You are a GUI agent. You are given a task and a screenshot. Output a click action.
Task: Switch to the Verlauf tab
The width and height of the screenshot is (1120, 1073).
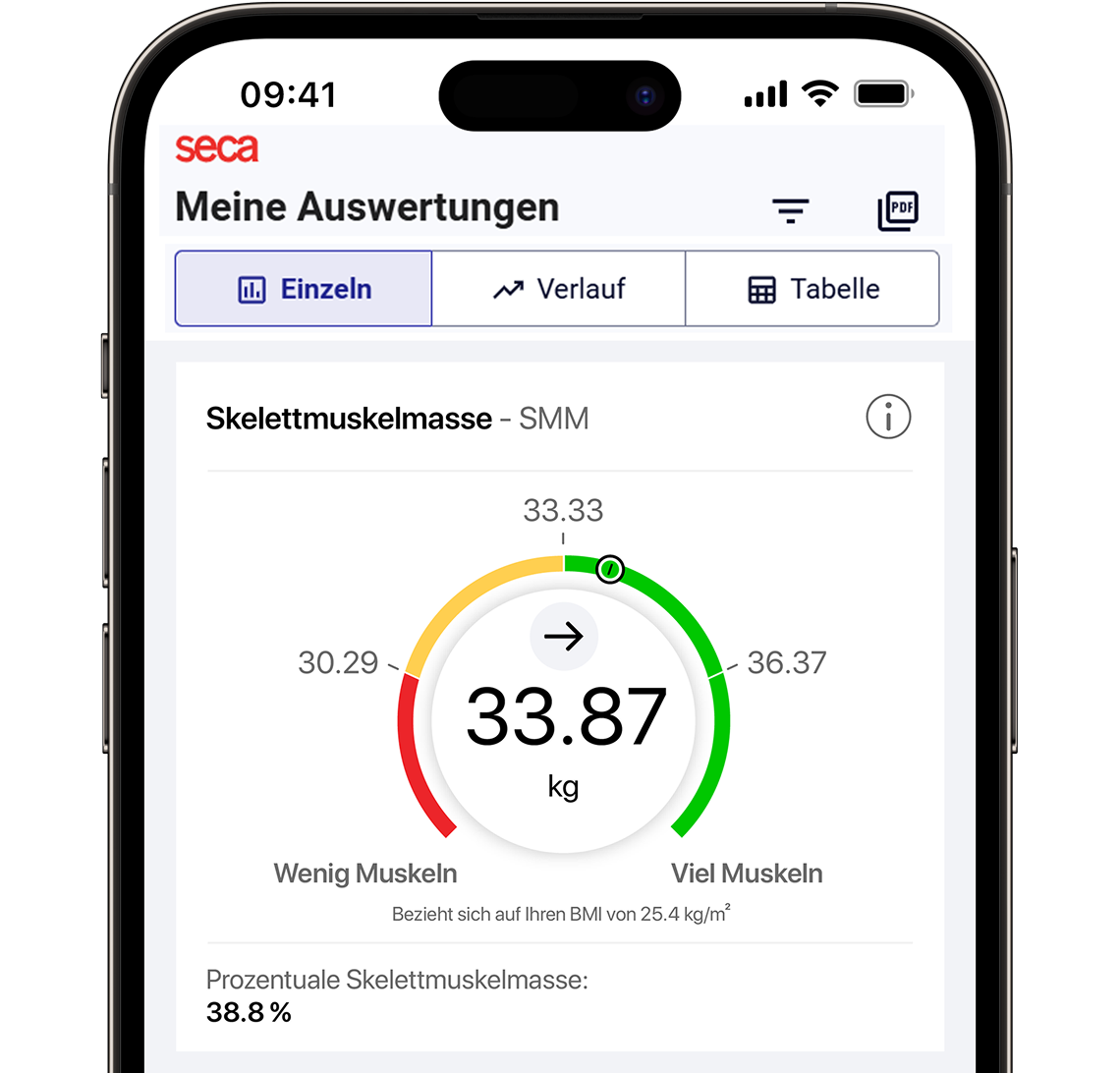[558, 289]
